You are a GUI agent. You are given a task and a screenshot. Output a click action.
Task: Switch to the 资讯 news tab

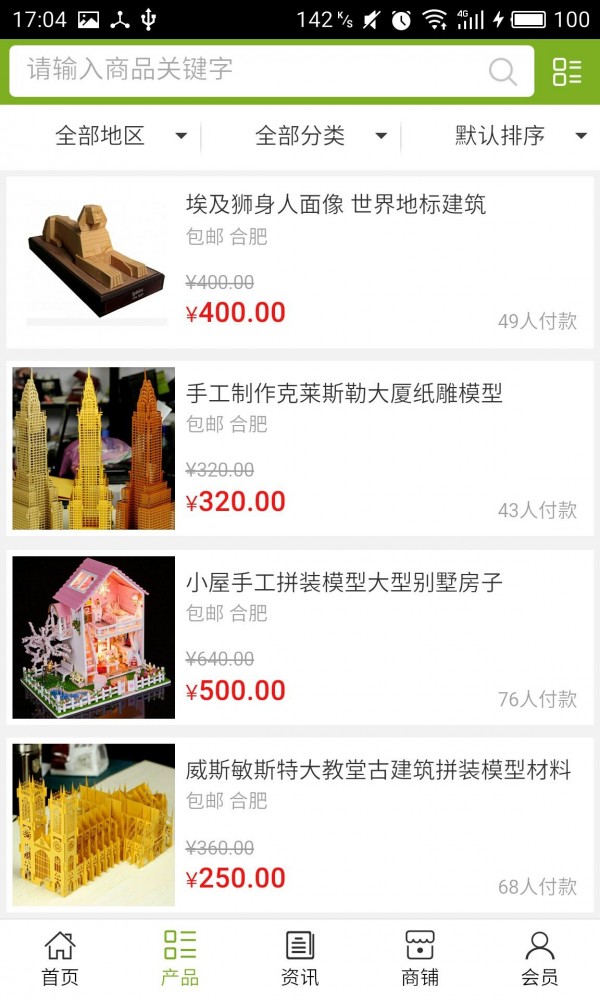[300, 958]
